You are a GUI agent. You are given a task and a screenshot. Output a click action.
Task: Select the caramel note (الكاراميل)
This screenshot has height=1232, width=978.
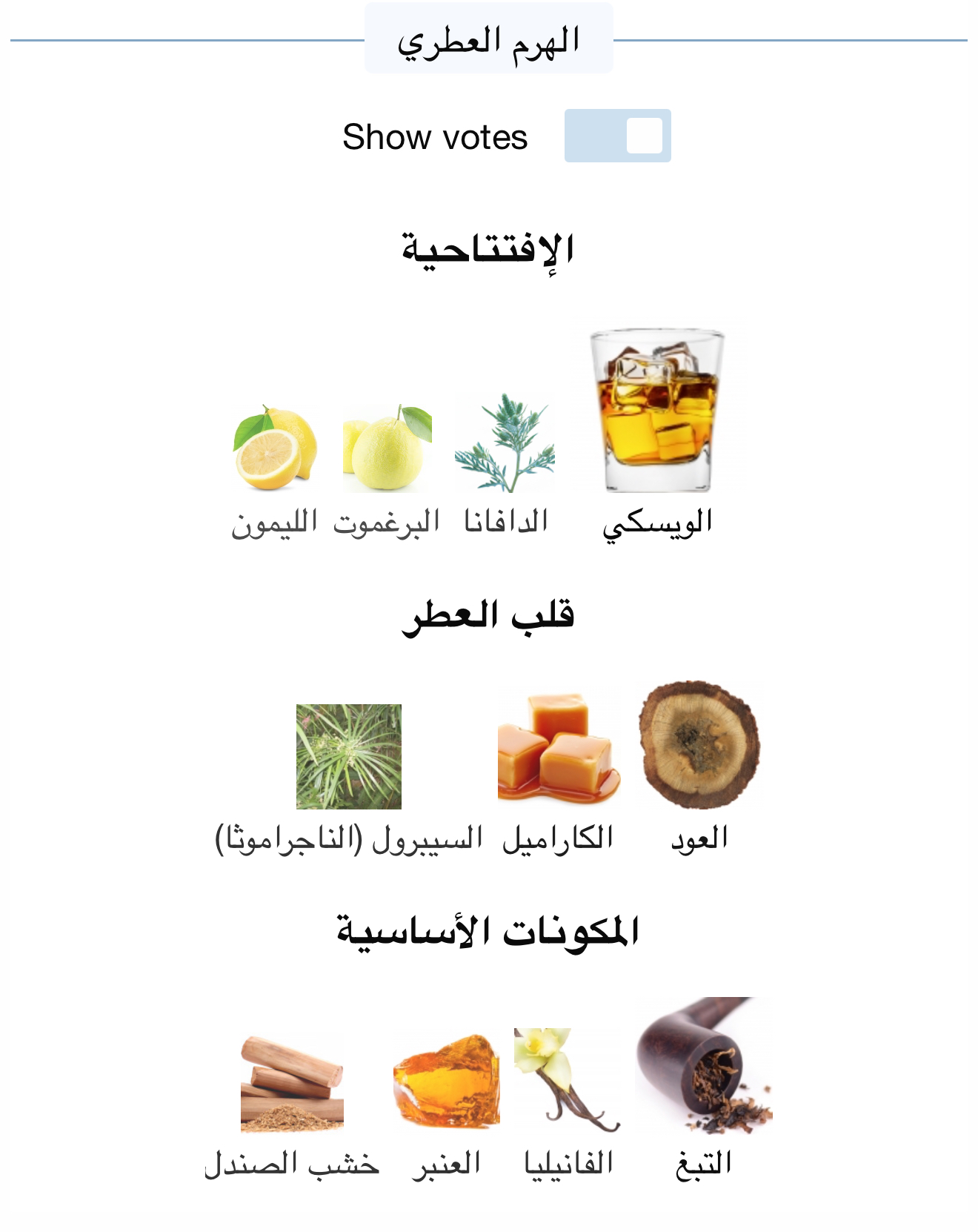pos(558,749)
